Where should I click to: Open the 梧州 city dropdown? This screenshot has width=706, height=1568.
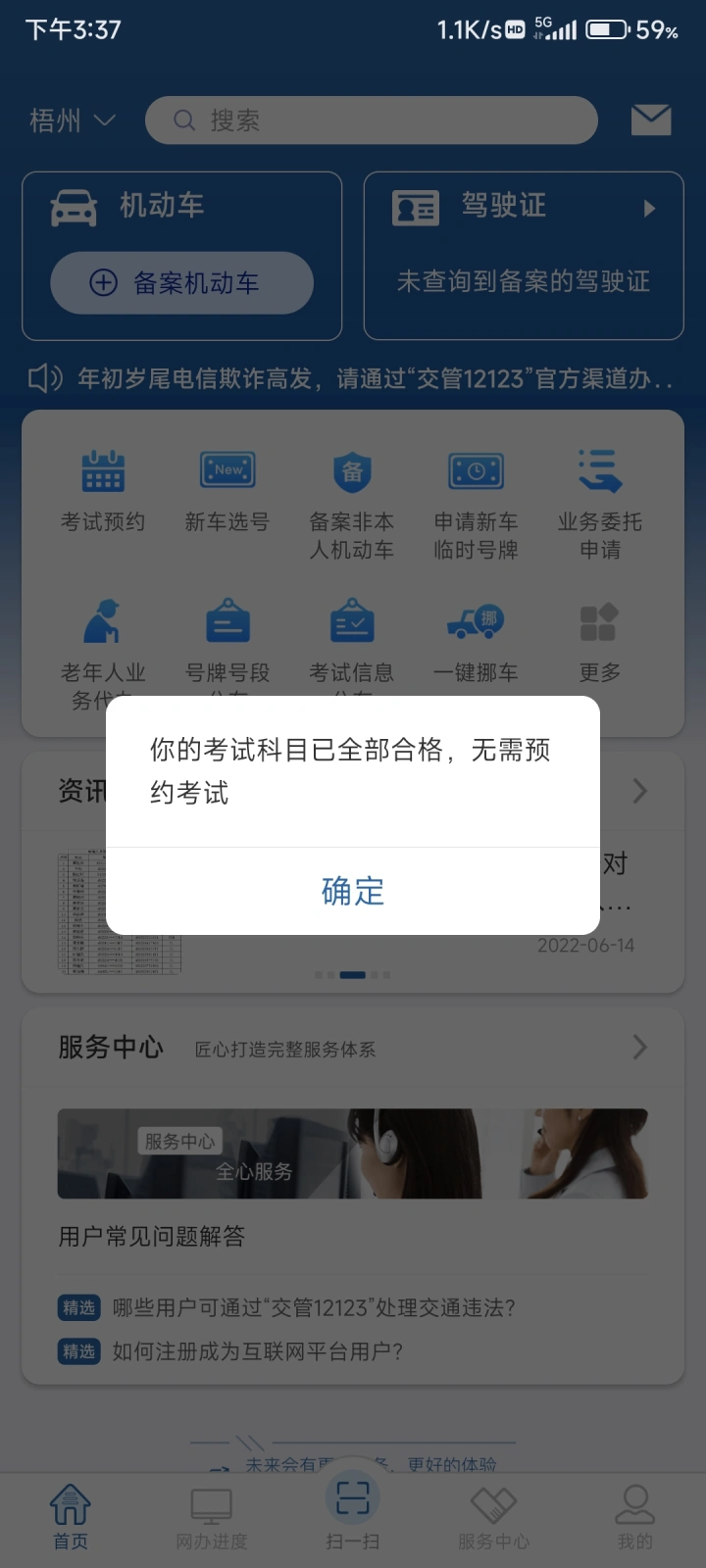(73, 121)
